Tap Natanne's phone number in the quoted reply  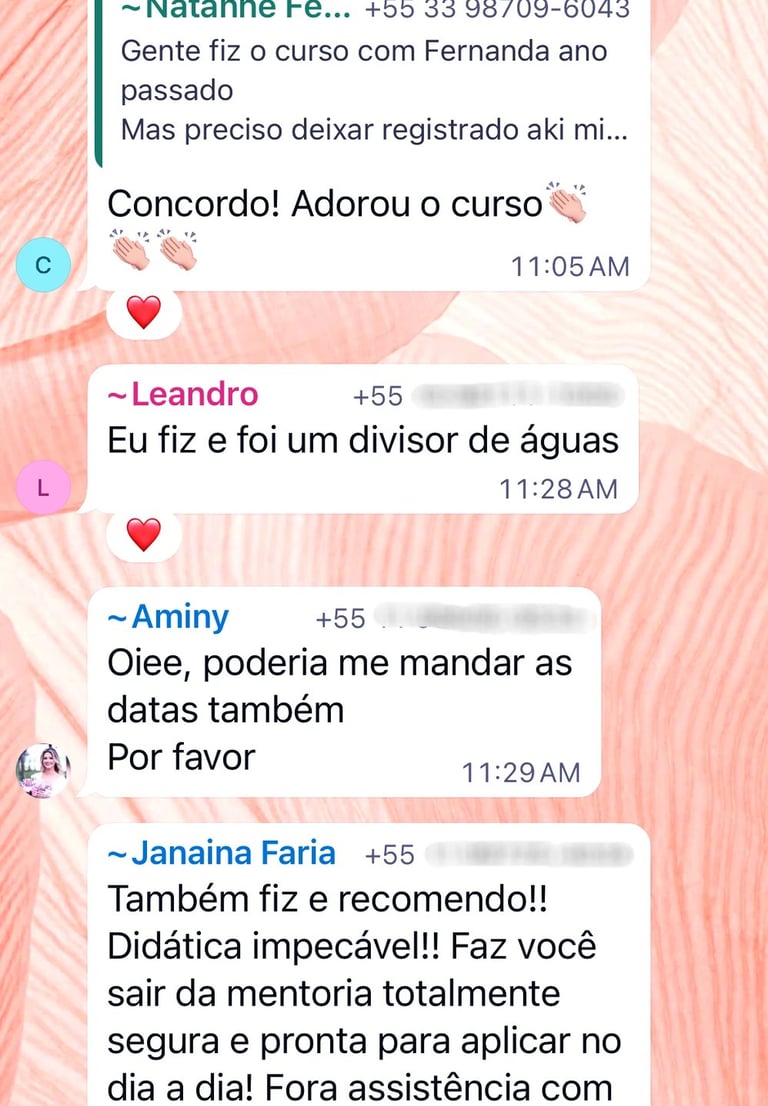click(x=497, y=10)
